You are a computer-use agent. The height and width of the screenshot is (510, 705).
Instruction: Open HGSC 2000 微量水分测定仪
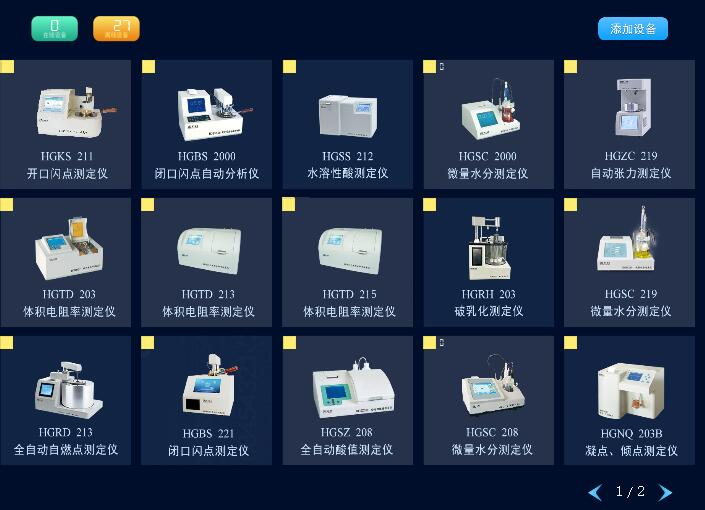coord(488,123)
